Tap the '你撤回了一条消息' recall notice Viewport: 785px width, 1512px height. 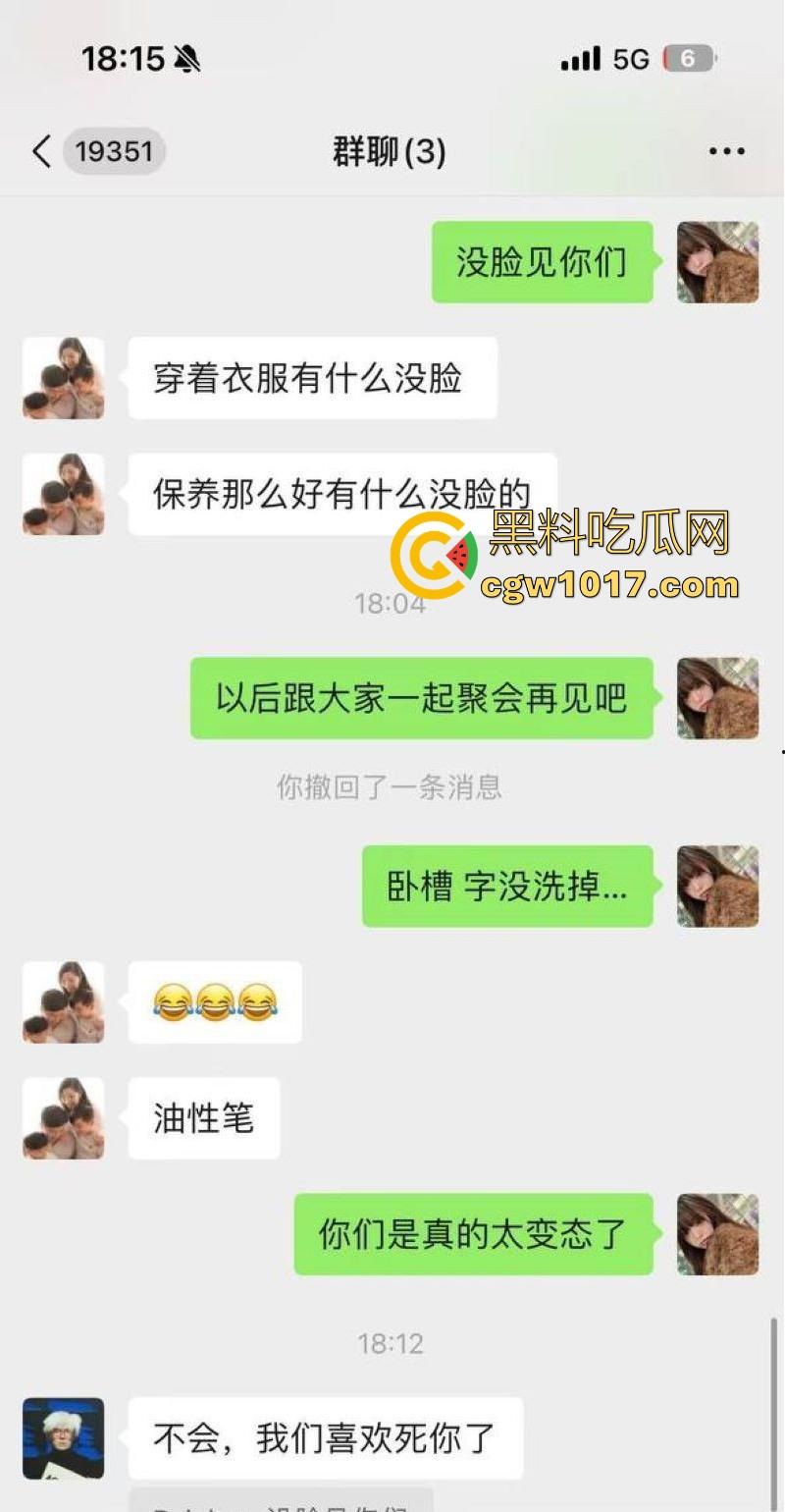(x=391, y=787)
